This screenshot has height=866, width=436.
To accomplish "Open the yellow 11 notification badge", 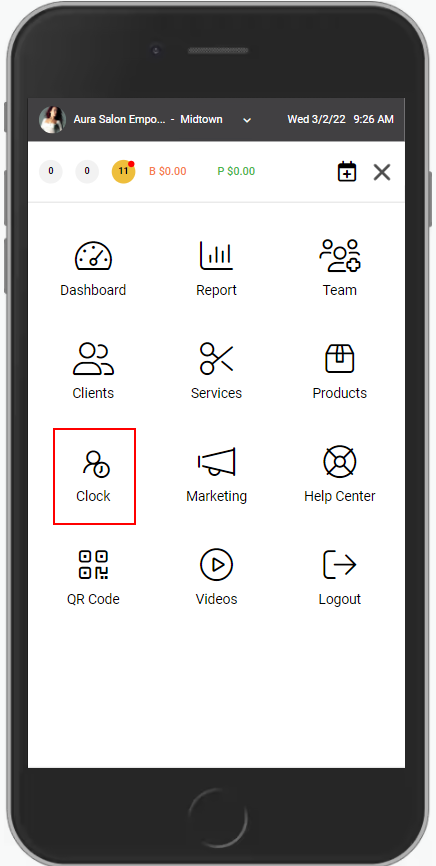I will 123,171.
